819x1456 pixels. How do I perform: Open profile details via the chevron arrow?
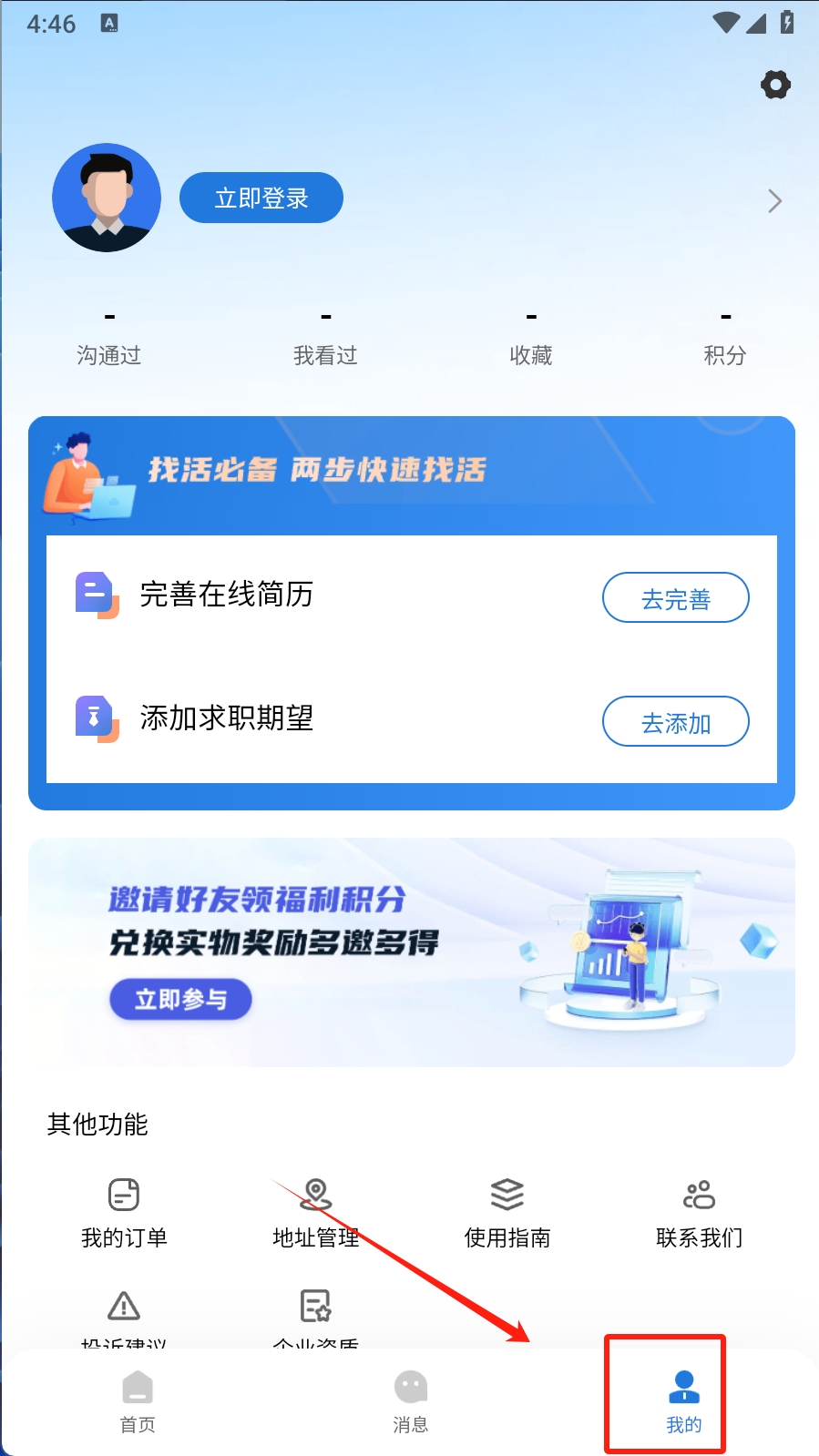tap(774, 201)
